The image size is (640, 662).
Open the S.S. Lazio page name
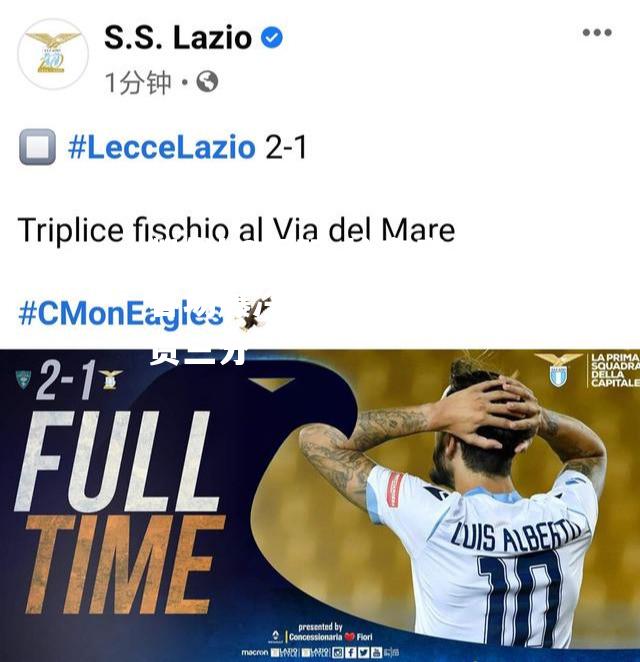click(x=177, y=38)
